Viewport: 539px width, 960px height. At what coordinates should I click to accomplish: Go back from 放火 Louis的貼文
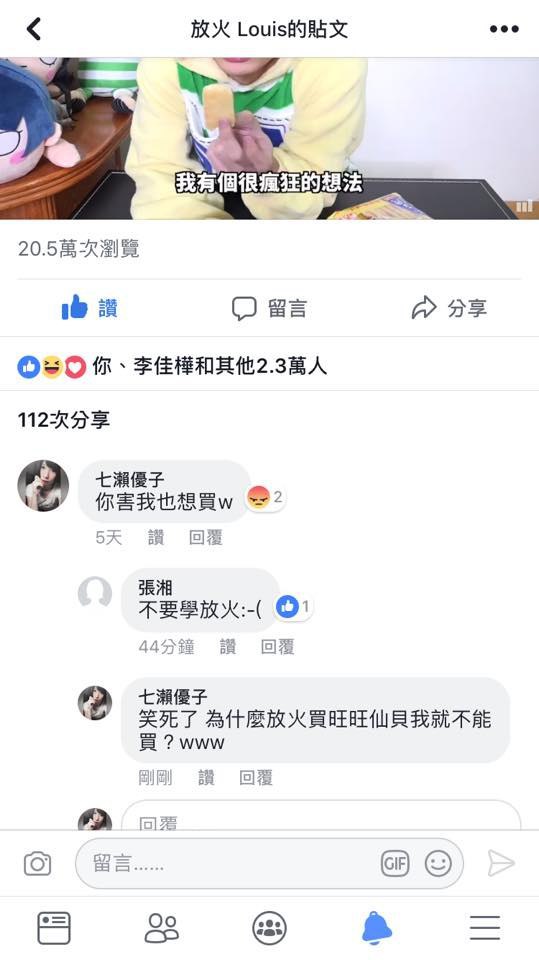(x=34, y=29)
